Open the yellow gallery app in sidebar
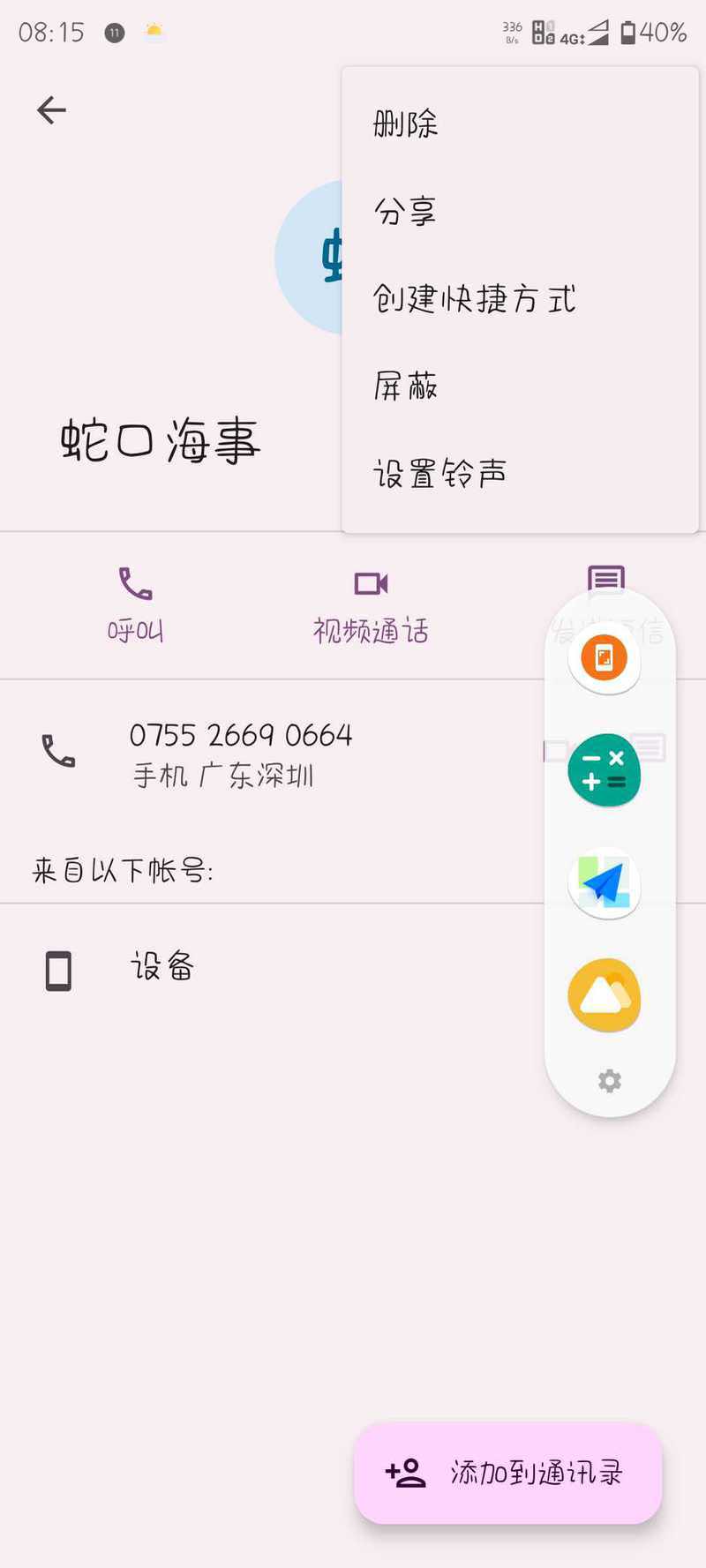 click(605, 995)
